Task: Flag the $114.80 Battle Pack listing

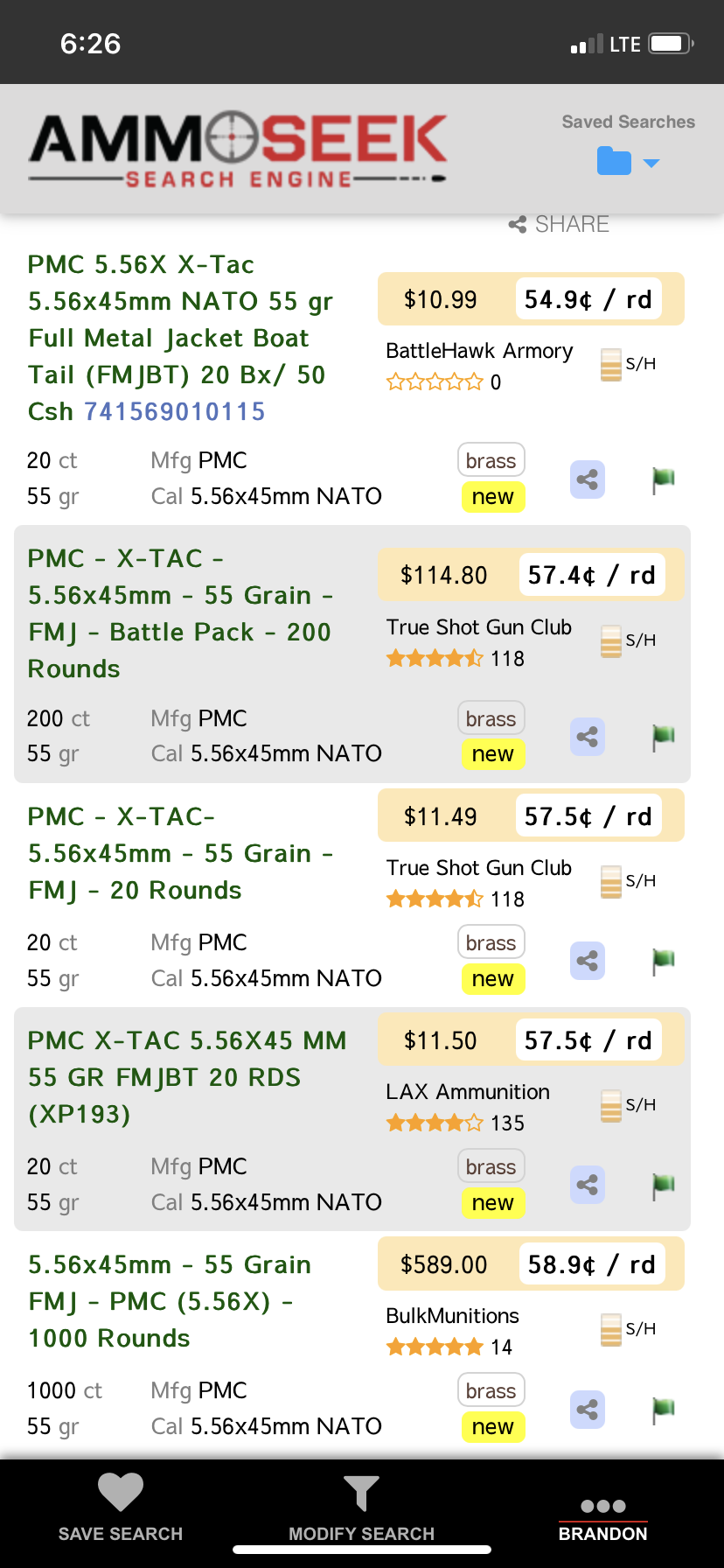Action: (x=664, y=737)
